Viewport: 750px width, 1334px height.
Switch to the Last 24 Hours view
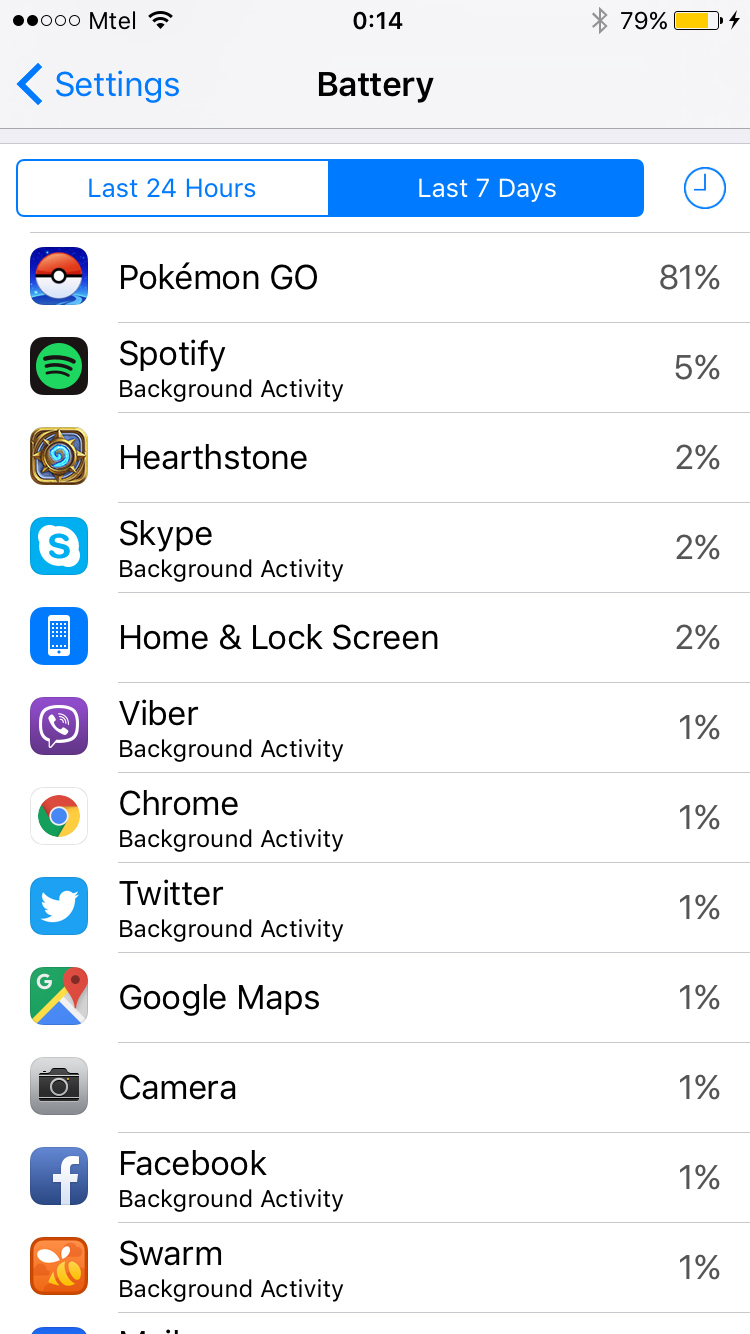(x=172, y=188)
